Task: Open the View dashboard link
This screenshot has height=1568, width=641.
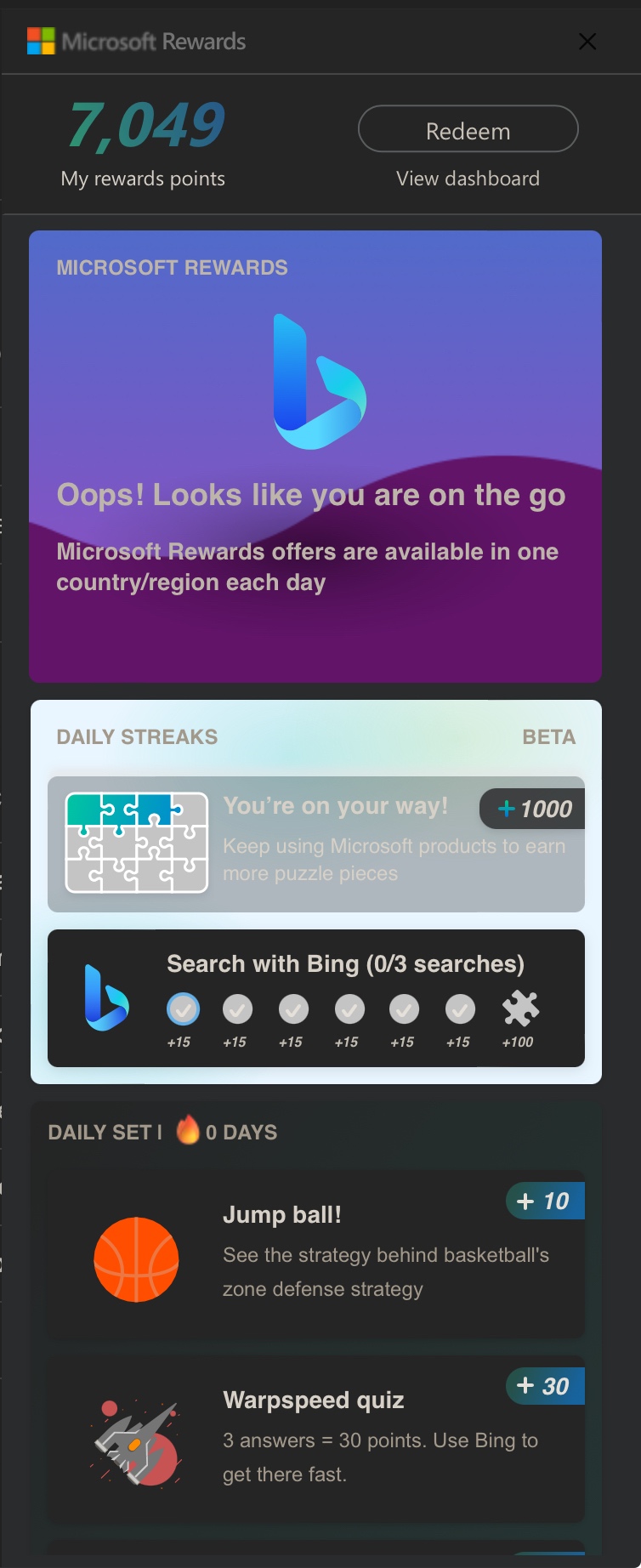Action: click(x=468, y=179)
